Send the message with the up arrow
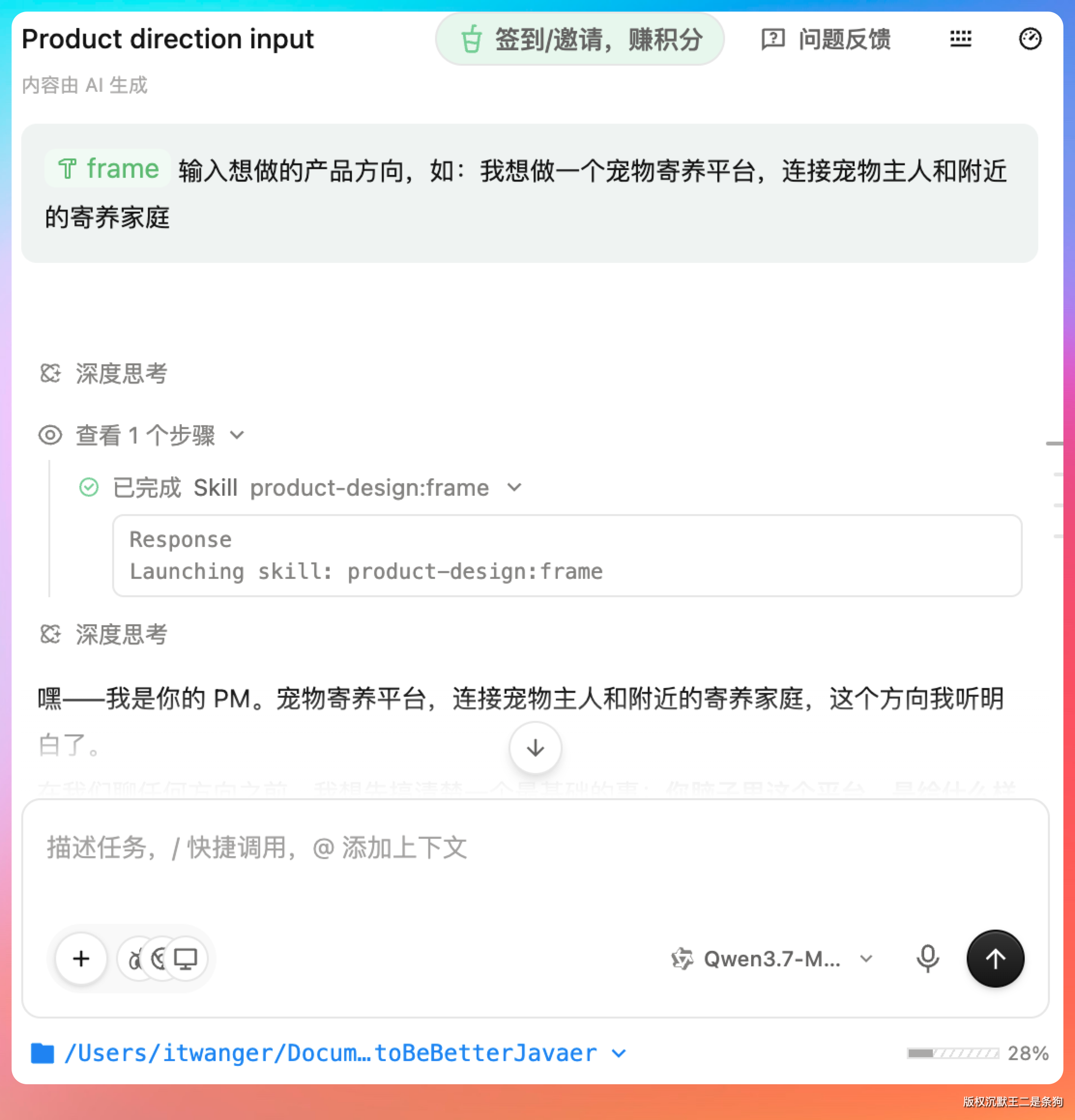 pyautogui.click(x=995, y=958)
